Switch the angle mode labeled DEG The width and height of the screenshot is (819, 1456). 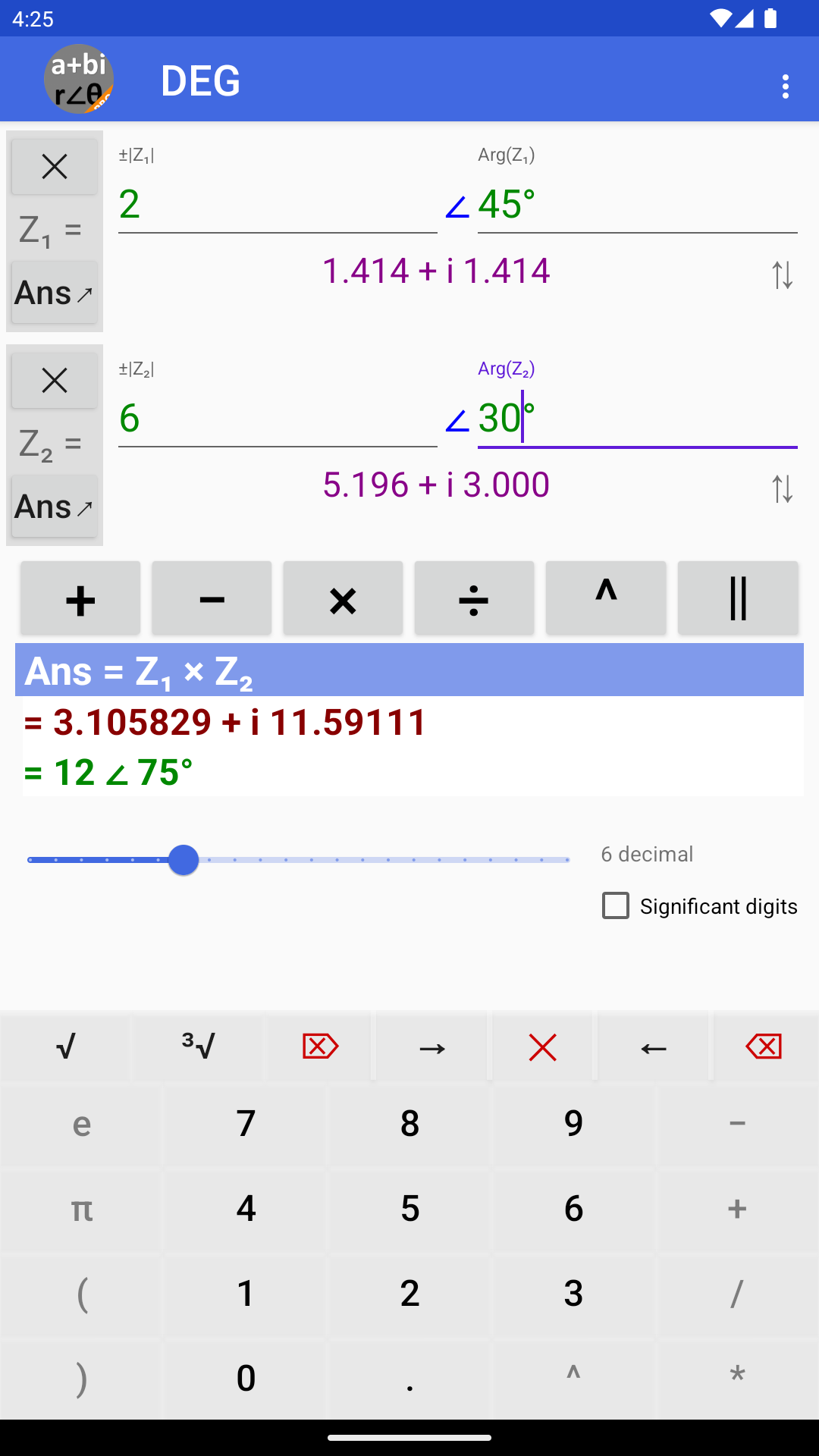pyautogui.click(x=199, y=80)
